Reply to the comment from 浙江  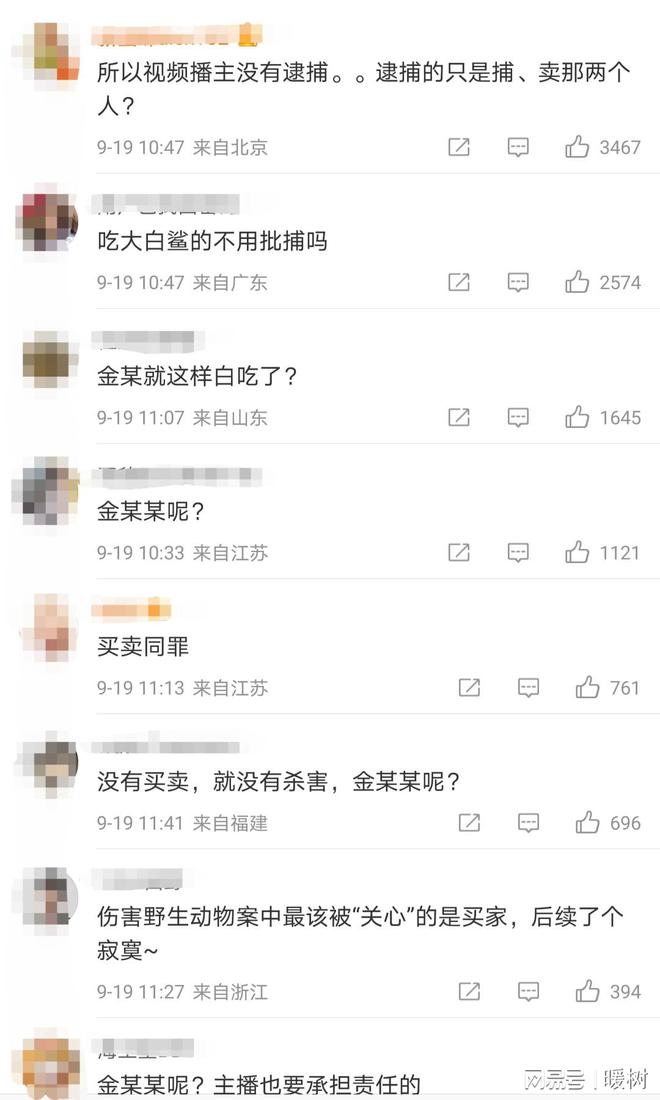(528, 992)
